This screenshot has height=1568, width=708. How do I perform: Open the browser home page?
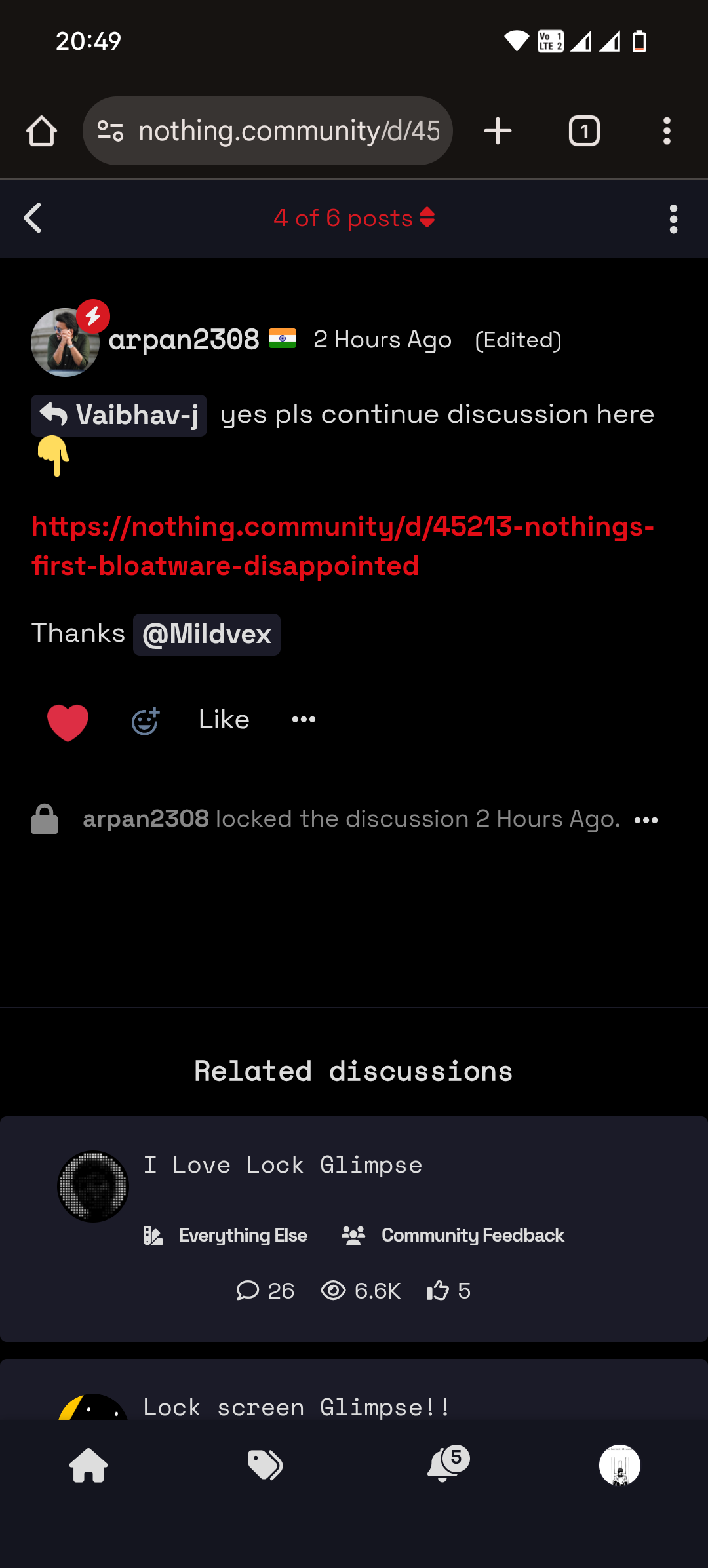tap(41, 131)
